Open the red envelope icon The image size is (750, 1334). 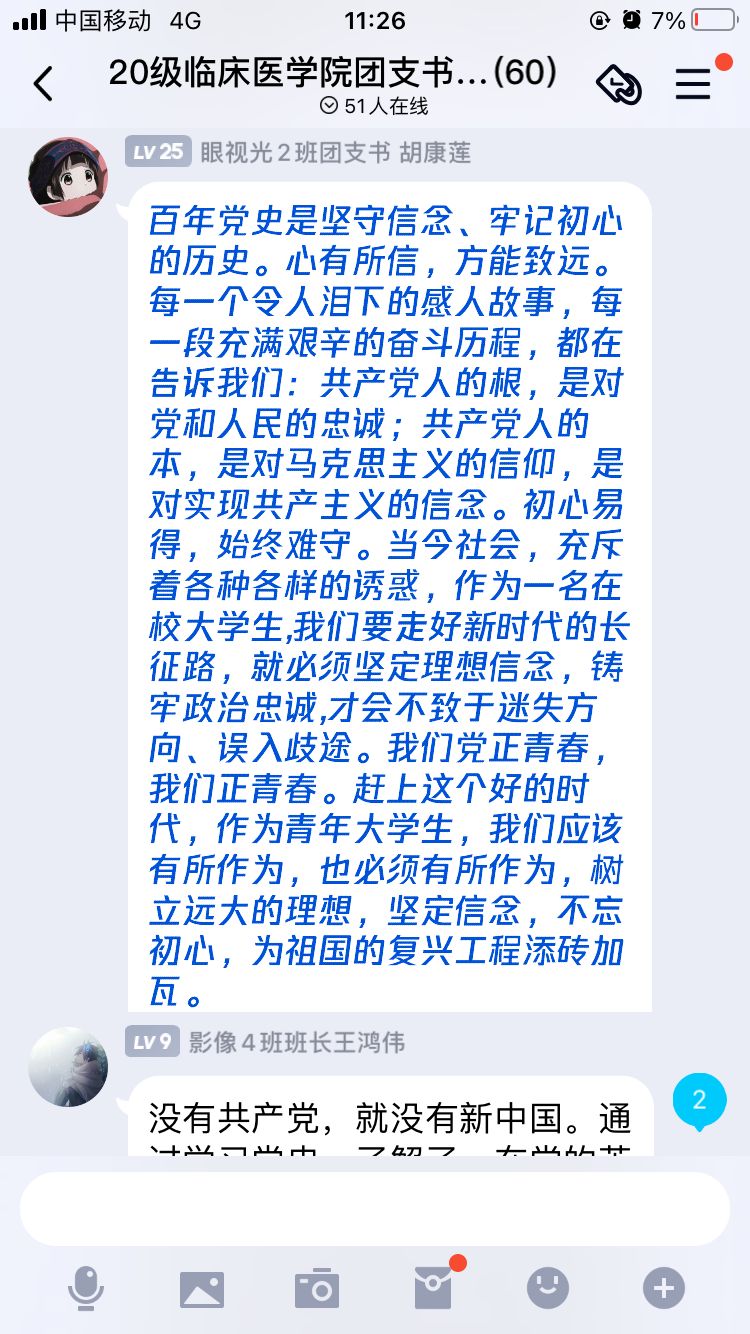coord(434,1288)
